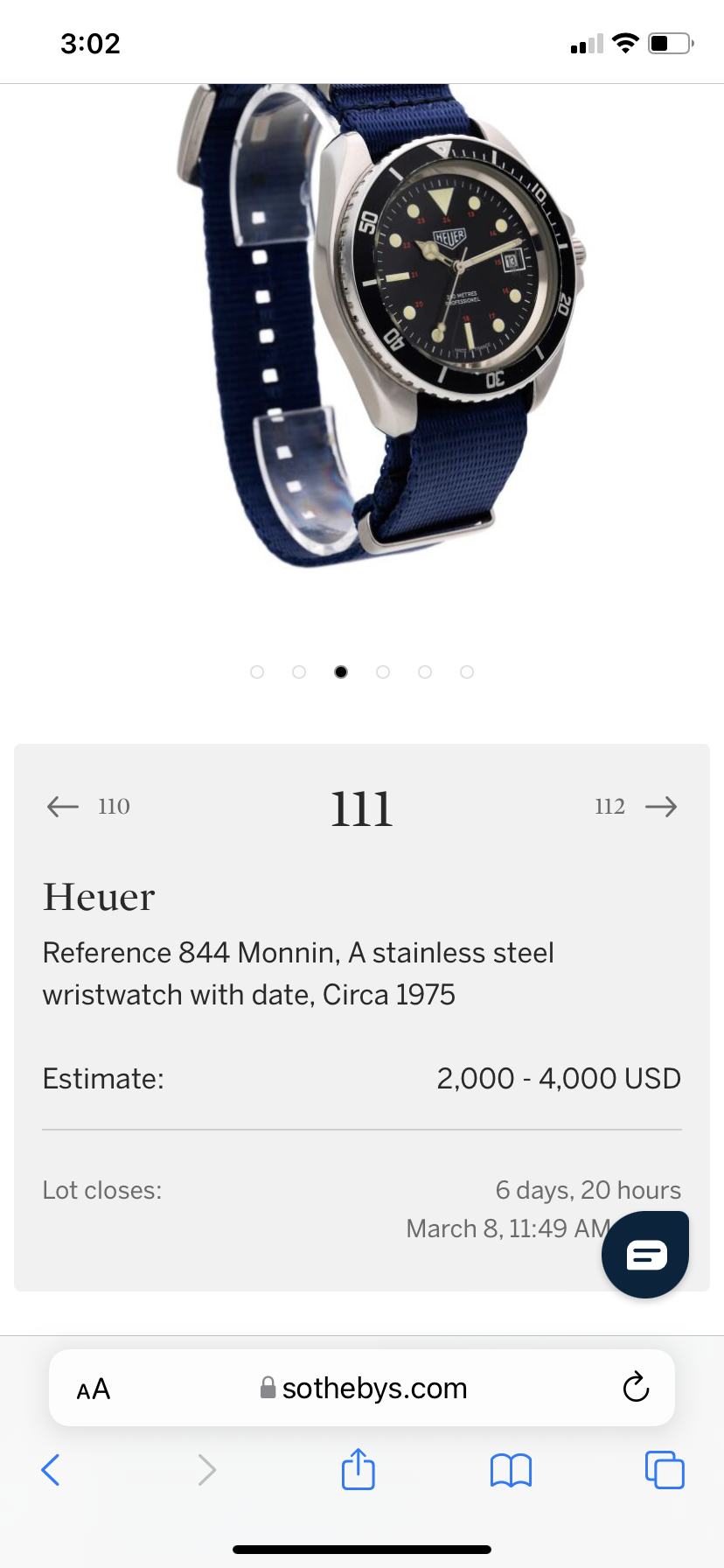The image size is (724, 1568).
Task: Open the live chat bubble
Action: 645,1255
